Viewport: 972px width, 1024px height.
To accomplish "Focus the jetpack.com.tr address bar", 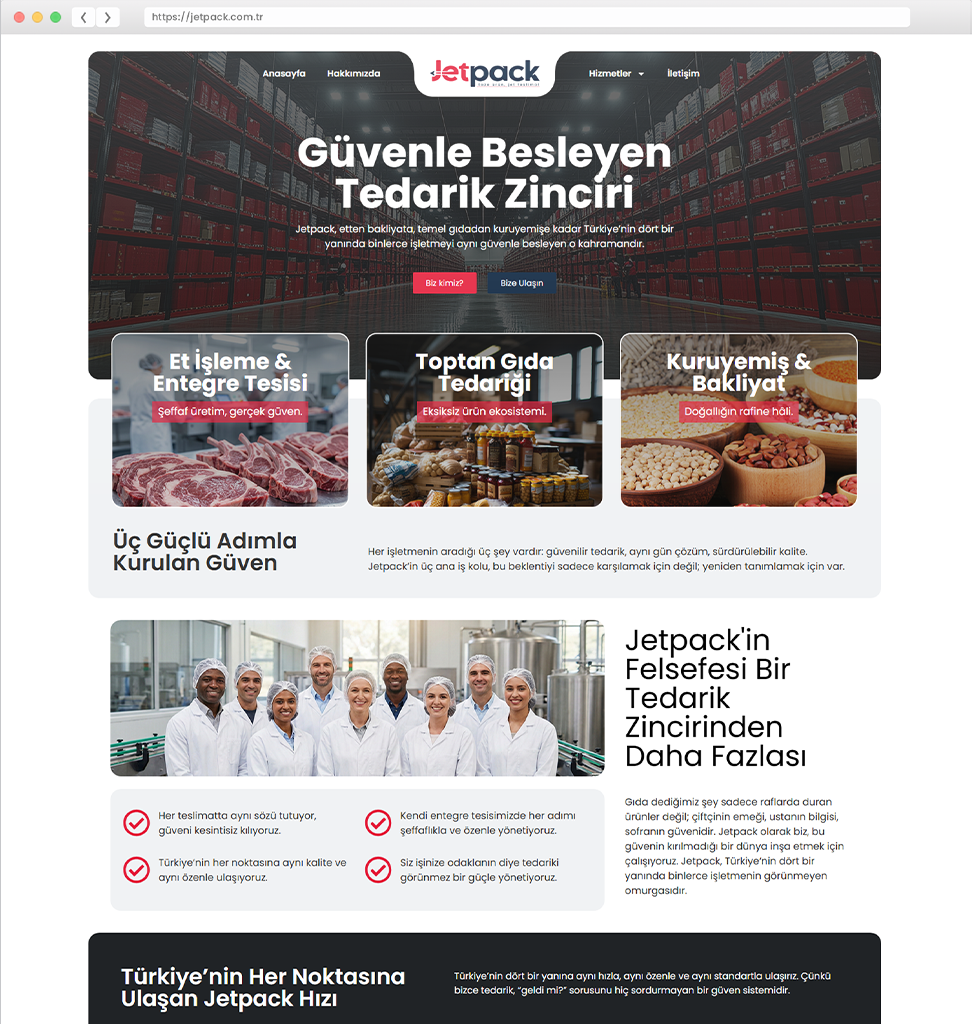I will coord(527,18).
